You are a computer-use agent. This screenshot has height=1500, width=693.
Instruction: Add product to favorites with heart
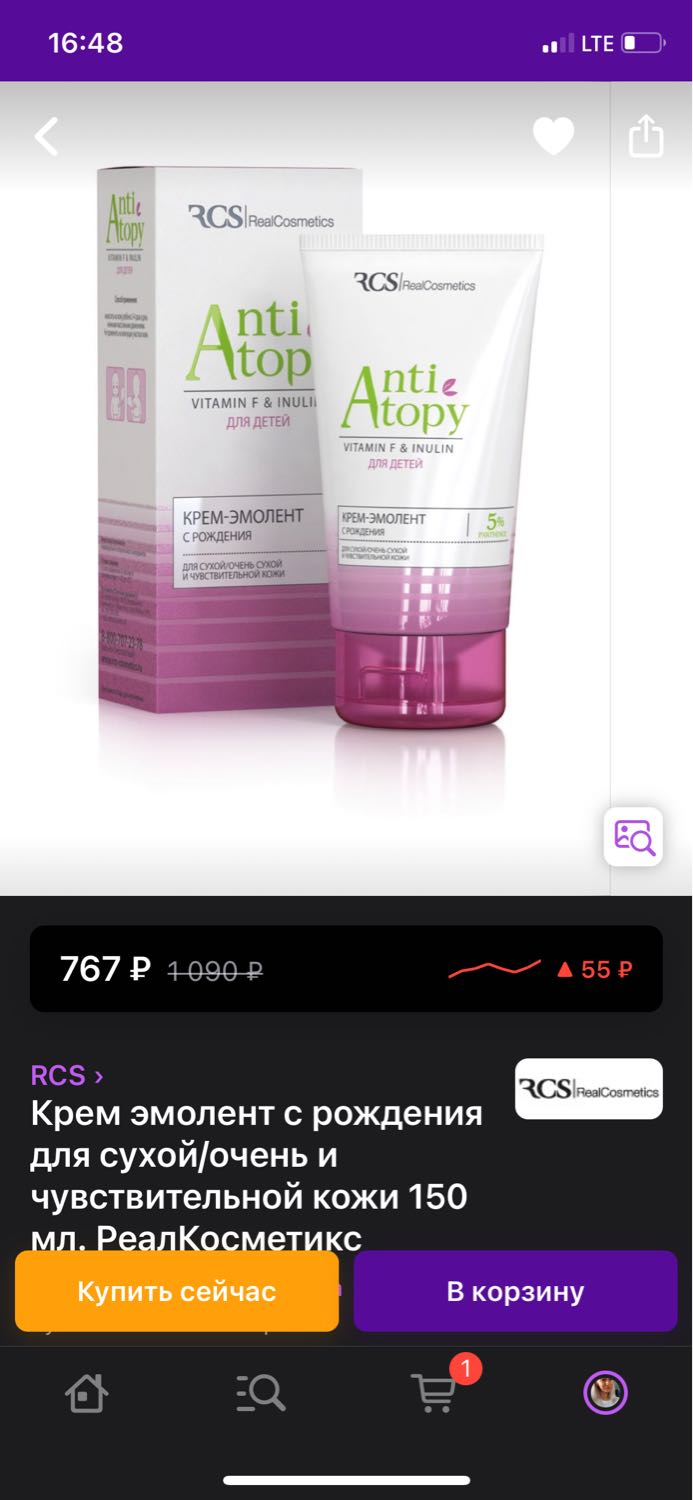[x=553, y=136]
